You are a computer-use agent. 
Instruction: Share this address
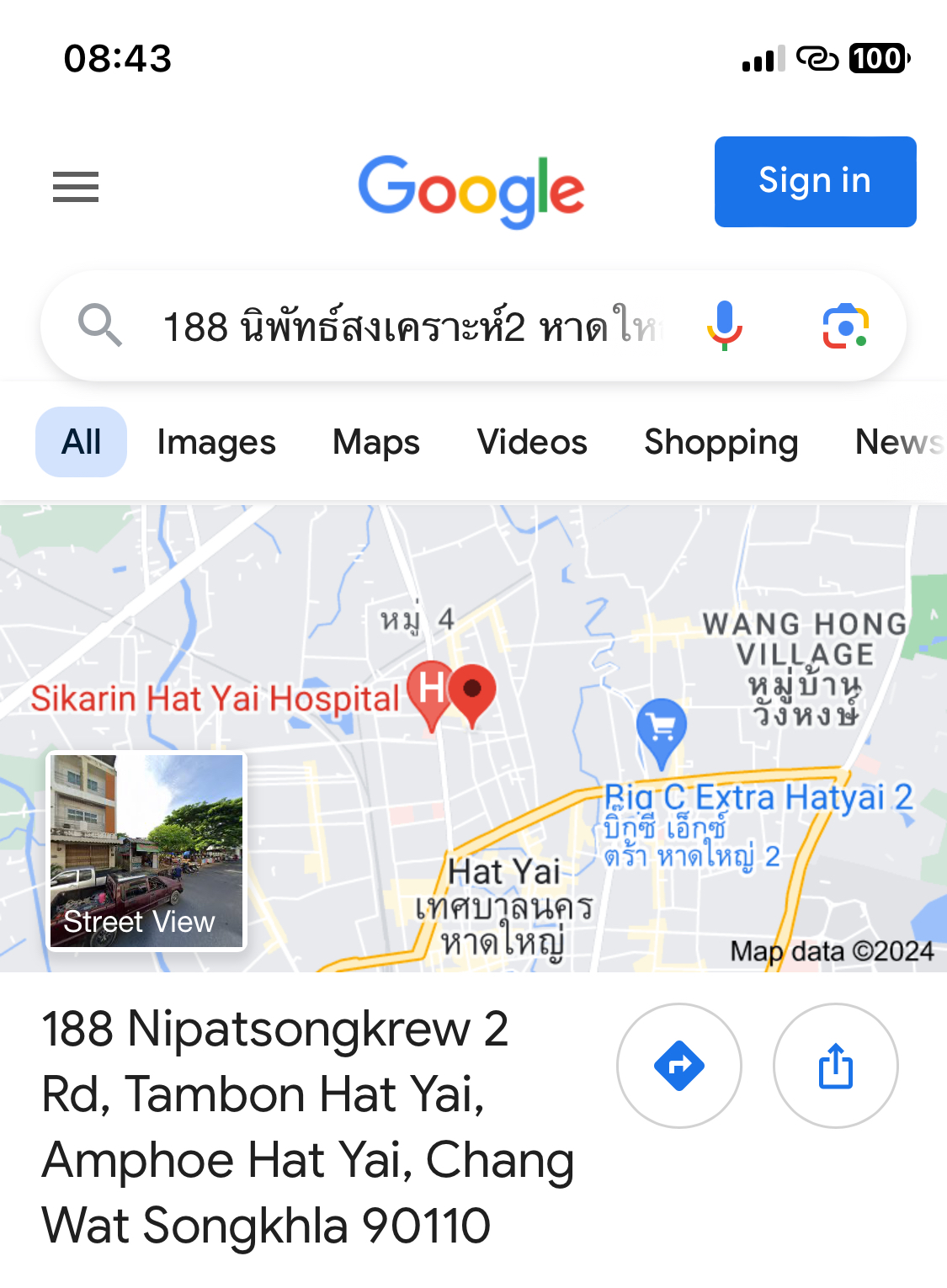pyautogui.click(x=836, y=1066)
